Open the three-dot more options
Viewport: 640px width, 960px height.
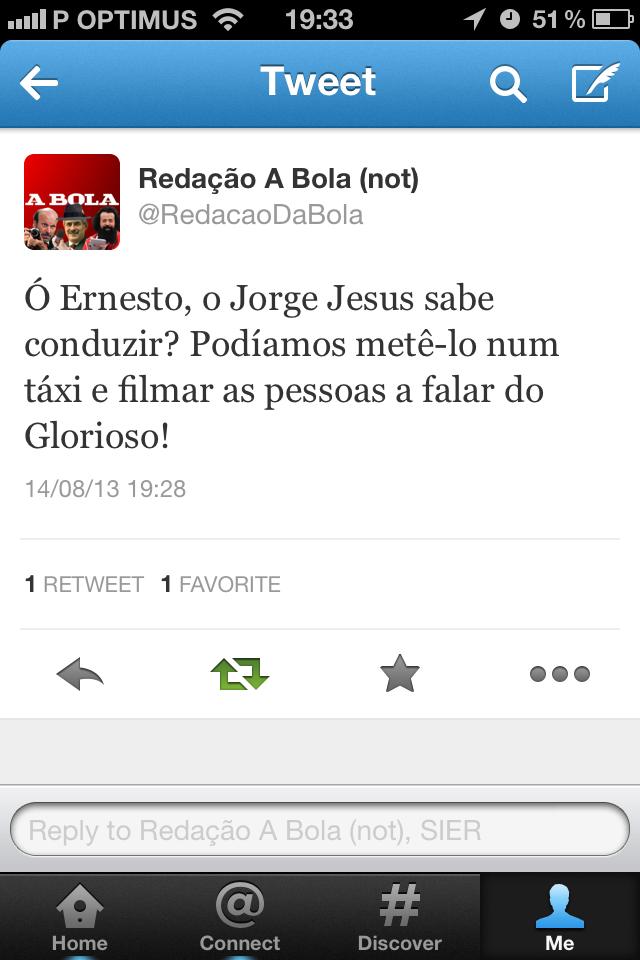pos(559,675)
